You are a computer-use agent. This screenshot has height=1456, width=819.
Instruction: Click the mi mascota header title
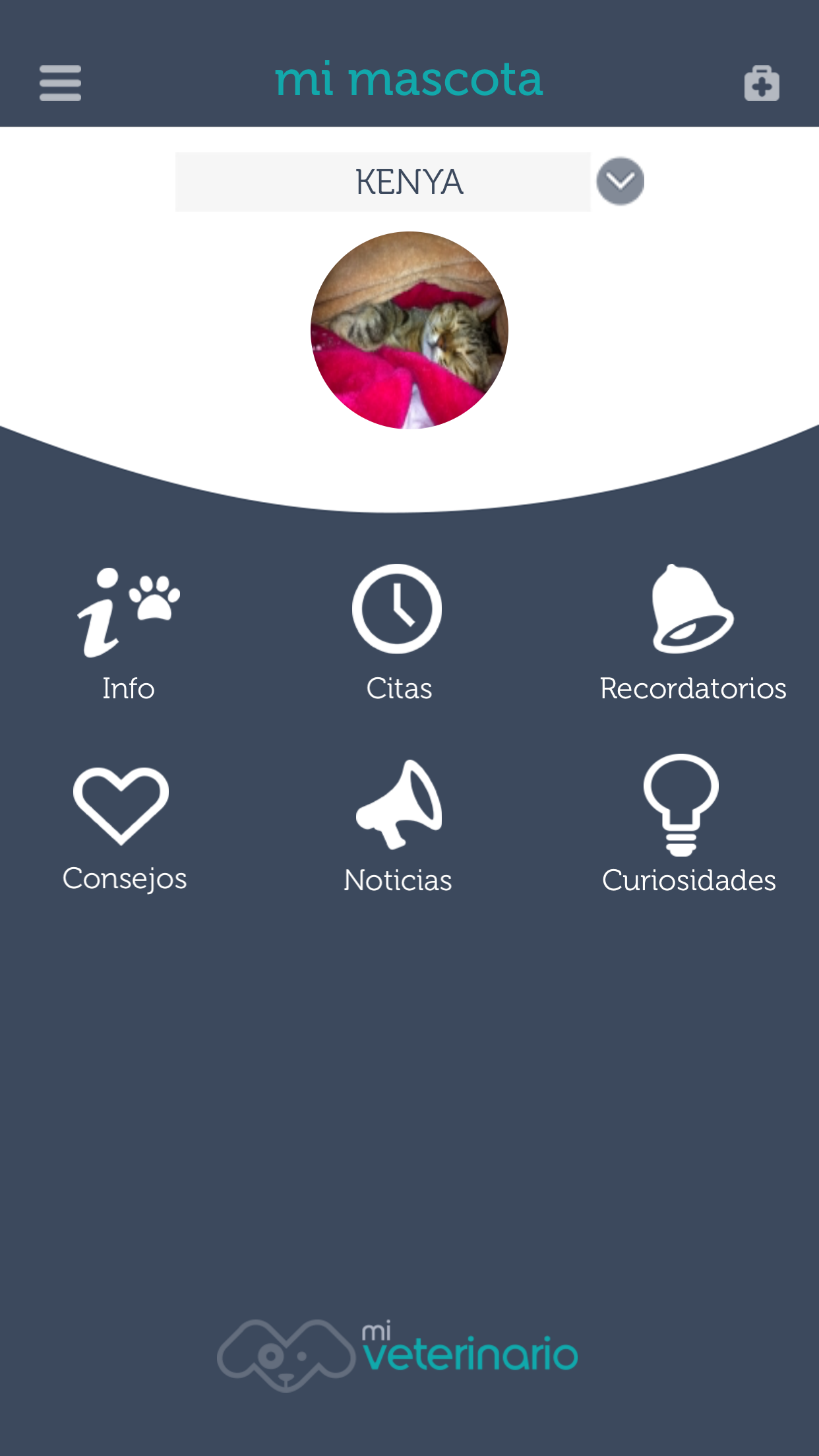[409, 79]
